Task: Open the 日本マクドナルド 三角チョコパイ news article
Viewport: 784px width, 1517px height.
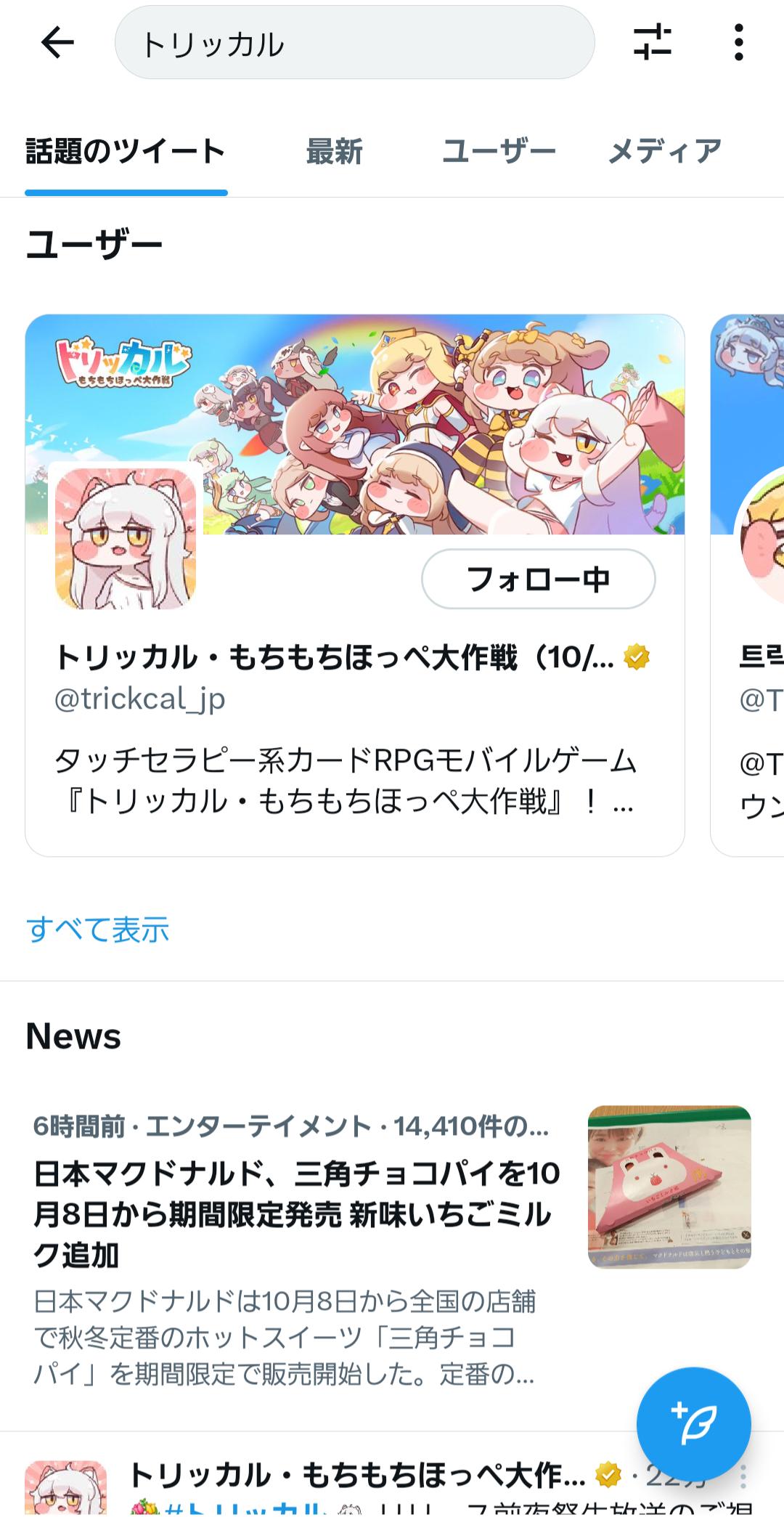Action: click(296, 1213)
